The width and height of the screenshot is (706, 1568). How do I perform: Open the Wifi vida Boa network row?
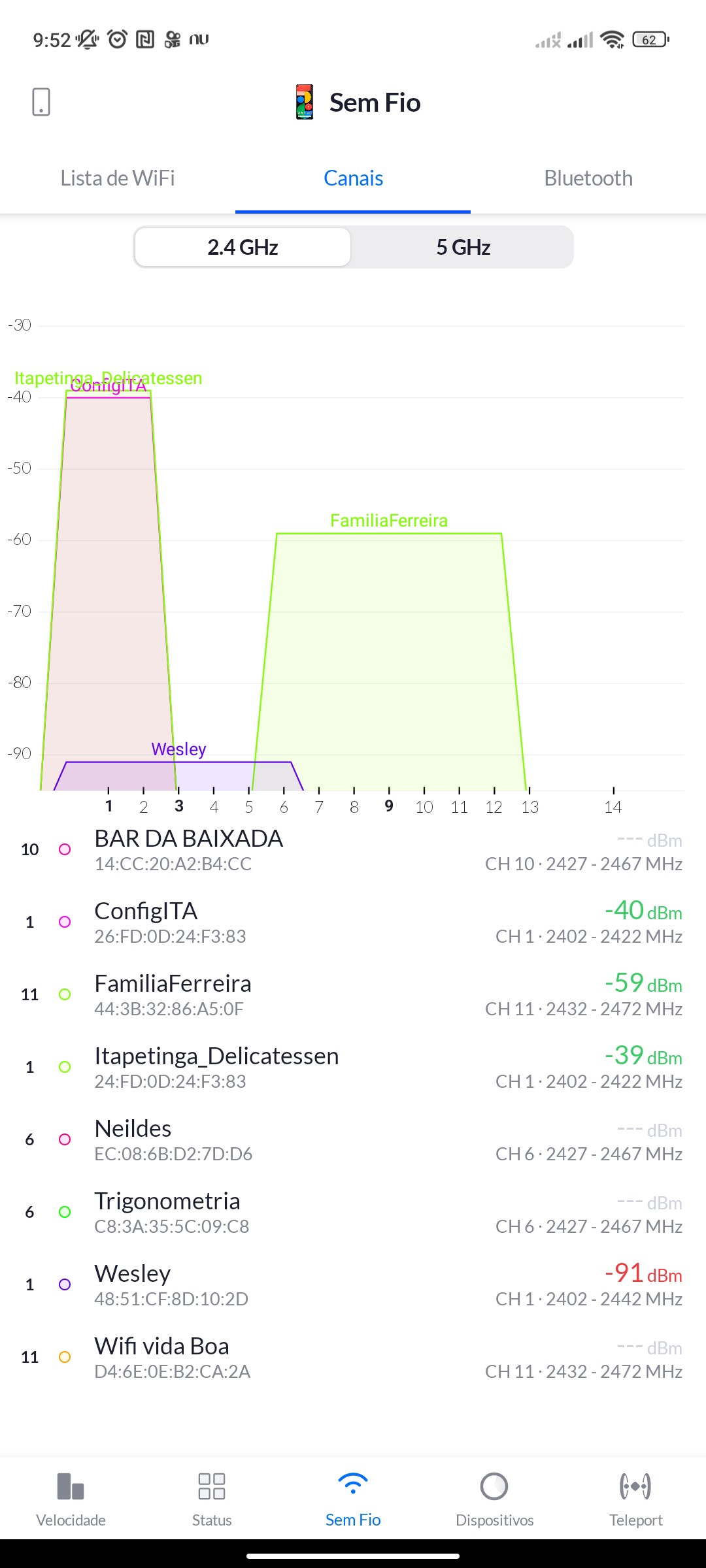pyautogui.click(x=353, y=1358)
